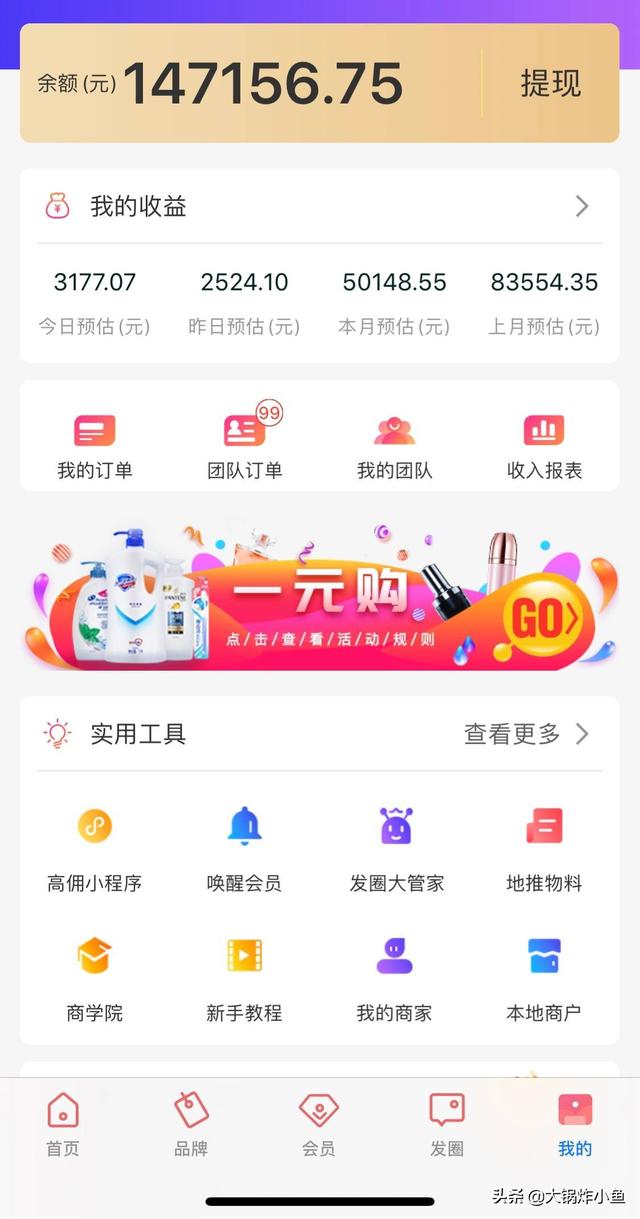
Task: Tap 查看更多 in 实用工具
Action: pyautogui.click(x=526, y=734)
